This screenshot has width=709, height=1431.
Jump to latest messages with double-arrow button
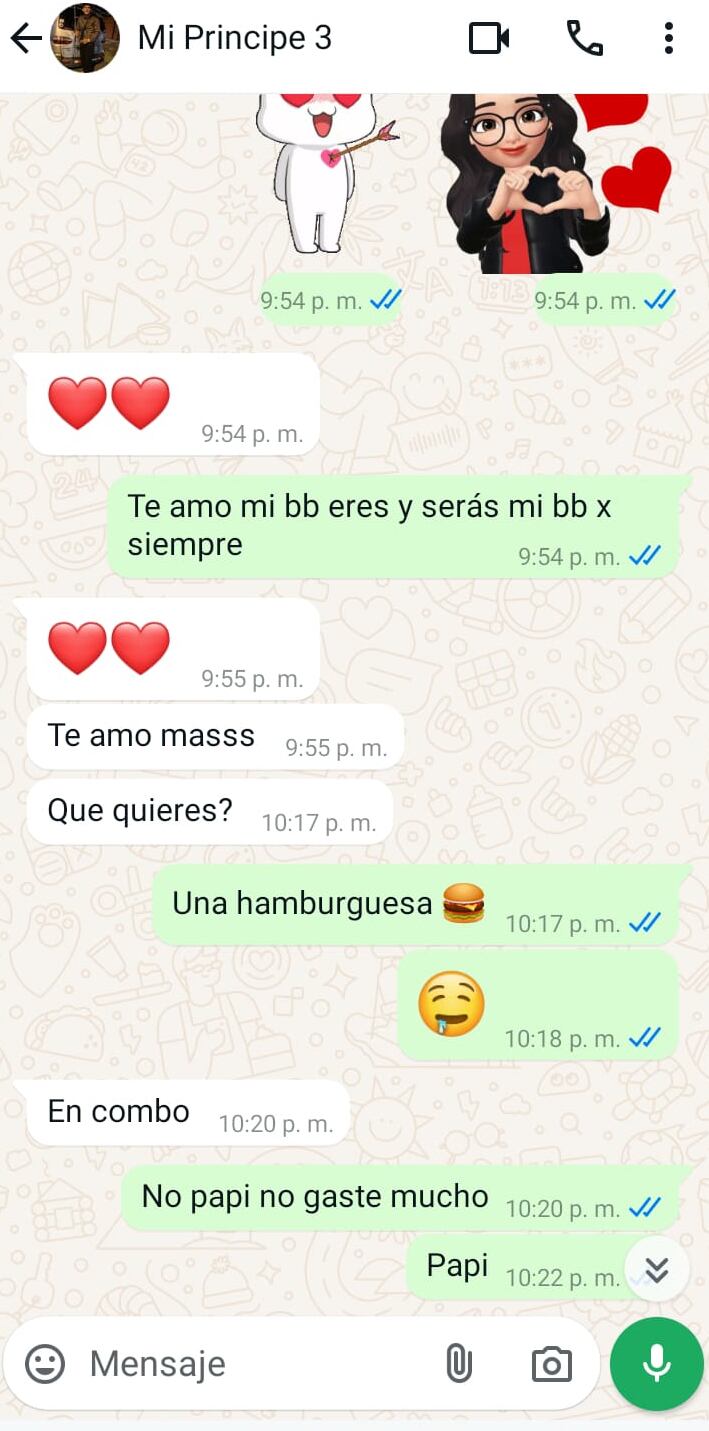pos(656,1269)
